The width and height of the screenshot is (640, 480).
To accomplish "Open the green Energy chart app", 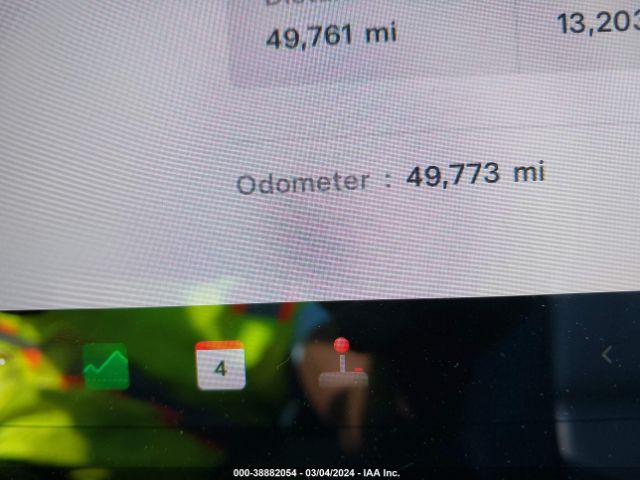I will click(105, 366).
